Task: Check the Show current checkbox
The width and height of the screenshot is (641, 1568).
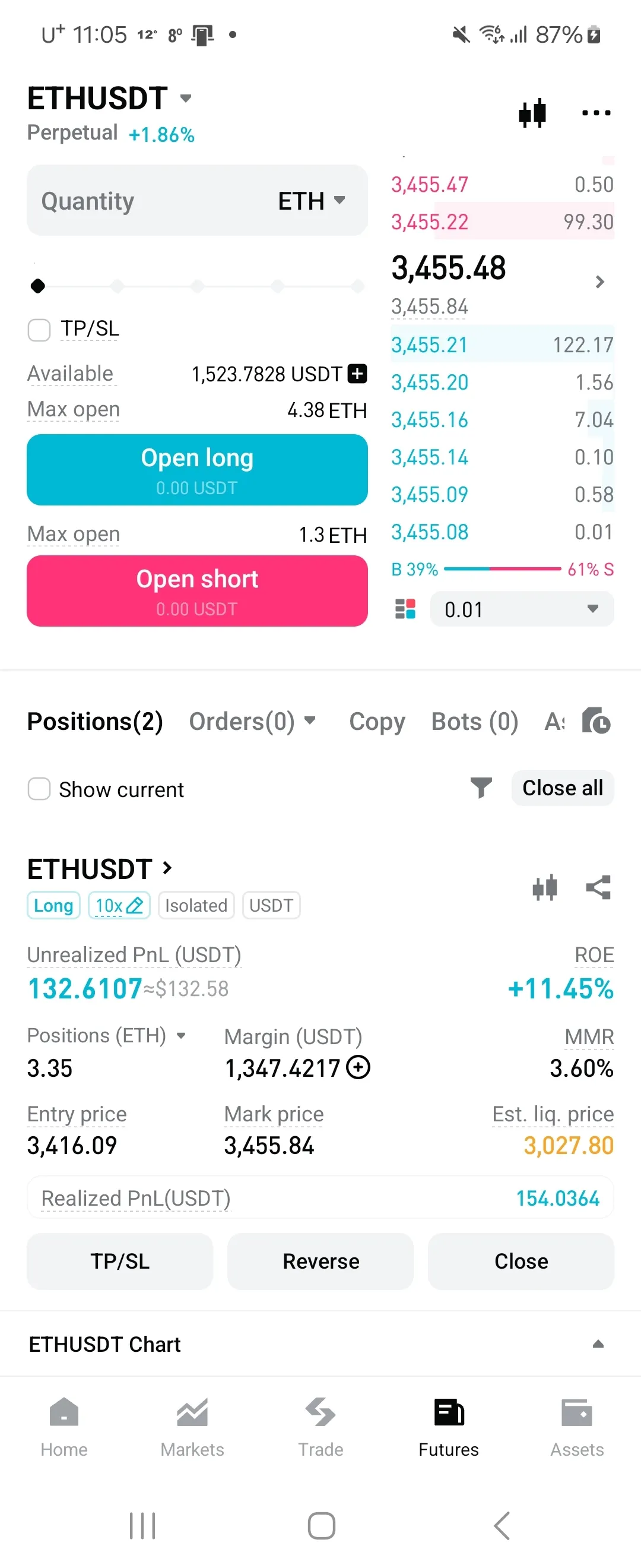Action: tap(40, 789)
